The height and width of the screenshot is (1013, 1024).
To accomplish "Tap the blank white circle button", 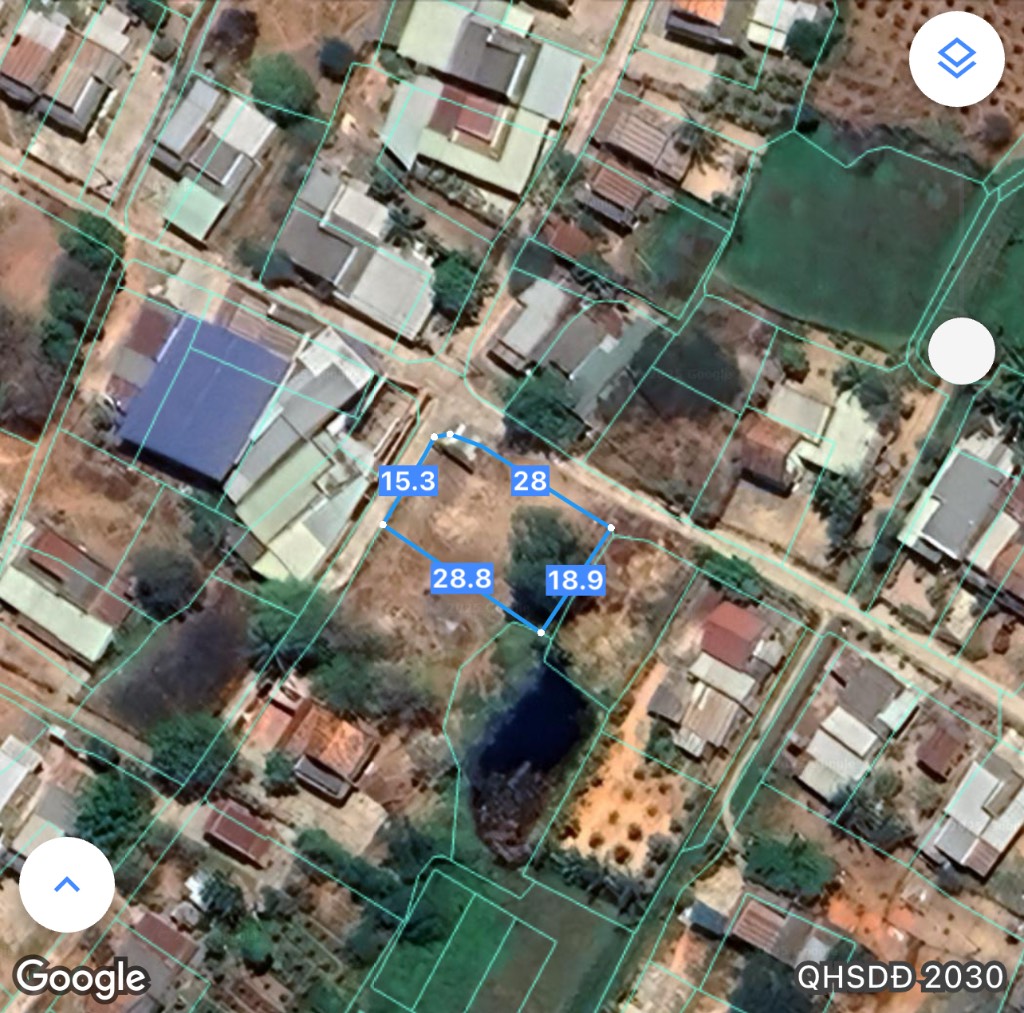I will (x=961, y=351).
